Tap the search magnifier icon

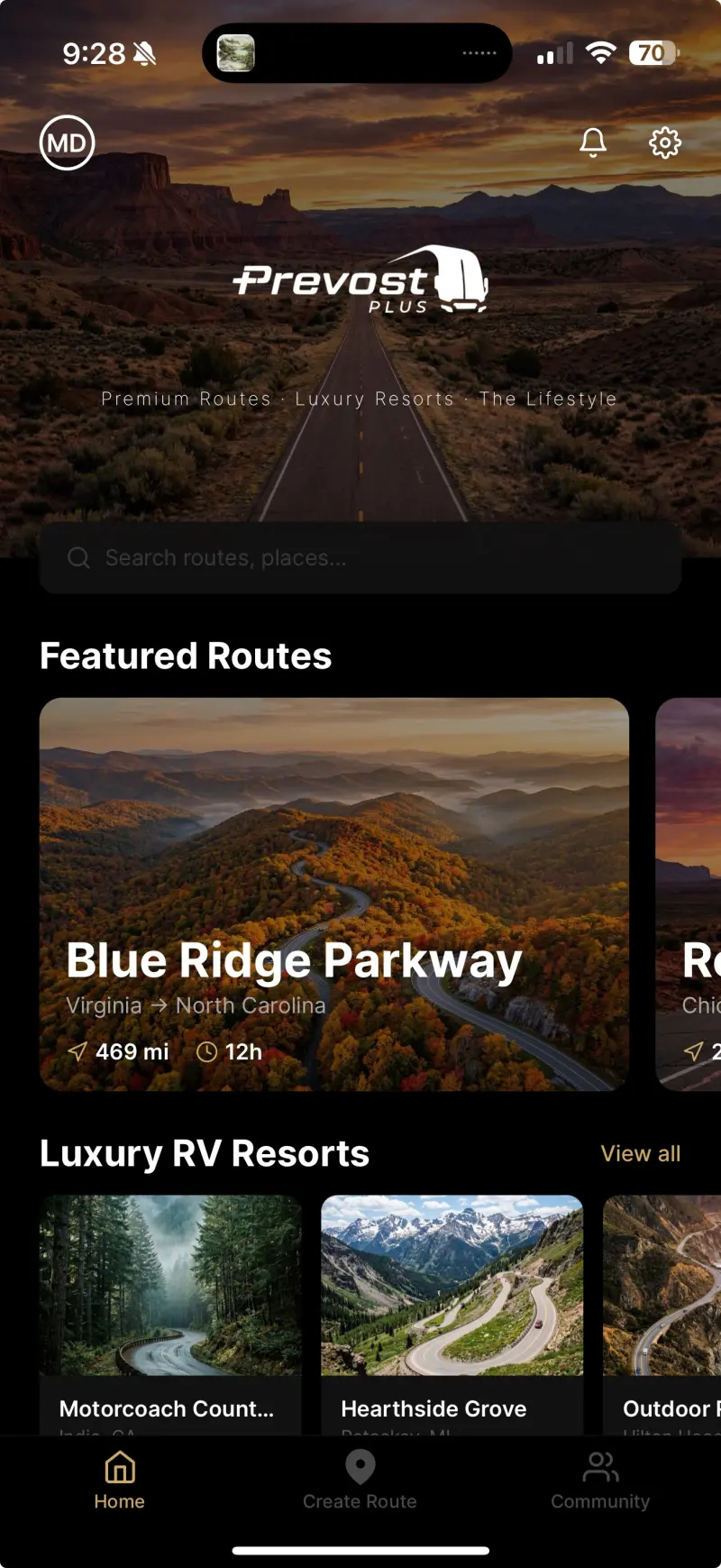pos(78,557)
